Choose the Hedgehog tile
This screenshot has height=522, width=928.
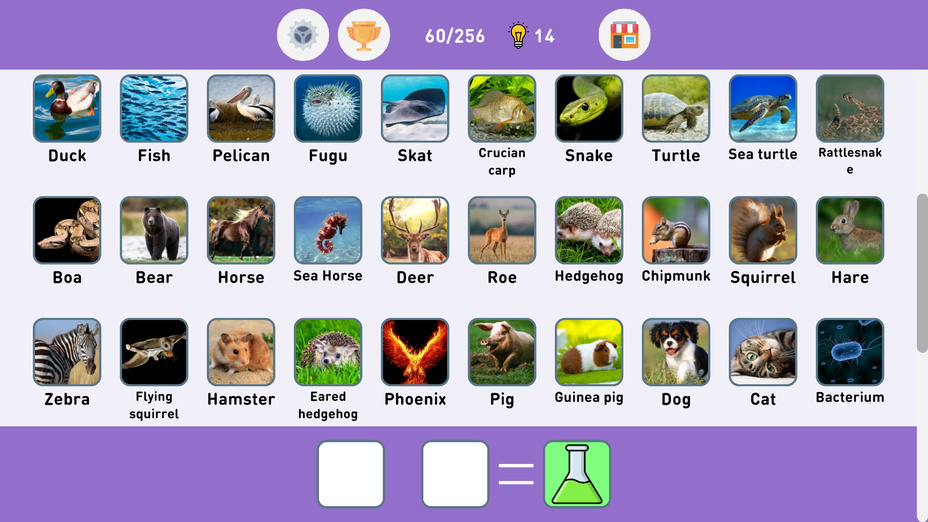pos(589,230)
